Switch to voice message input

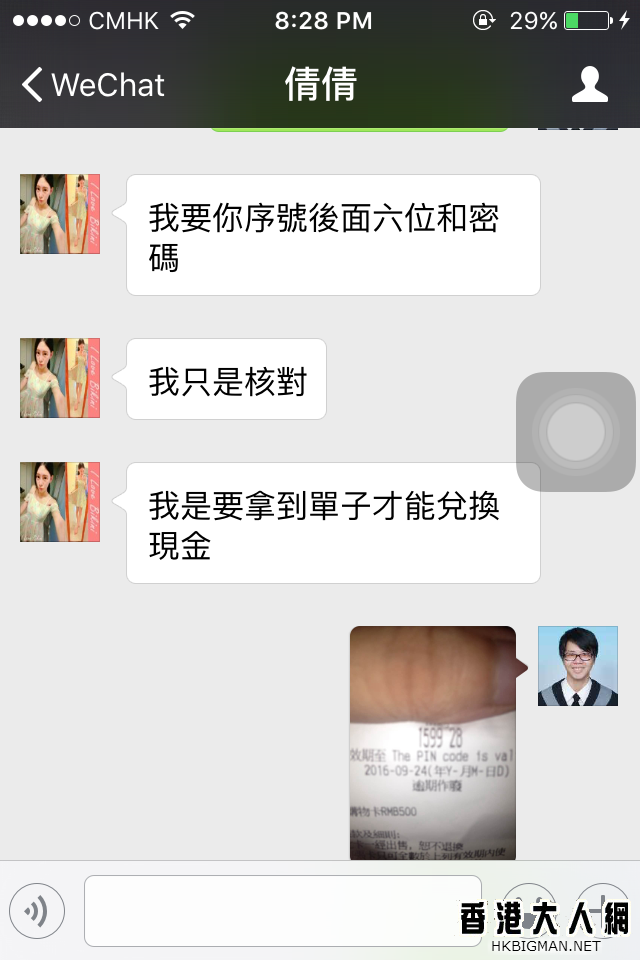point(37,910)
